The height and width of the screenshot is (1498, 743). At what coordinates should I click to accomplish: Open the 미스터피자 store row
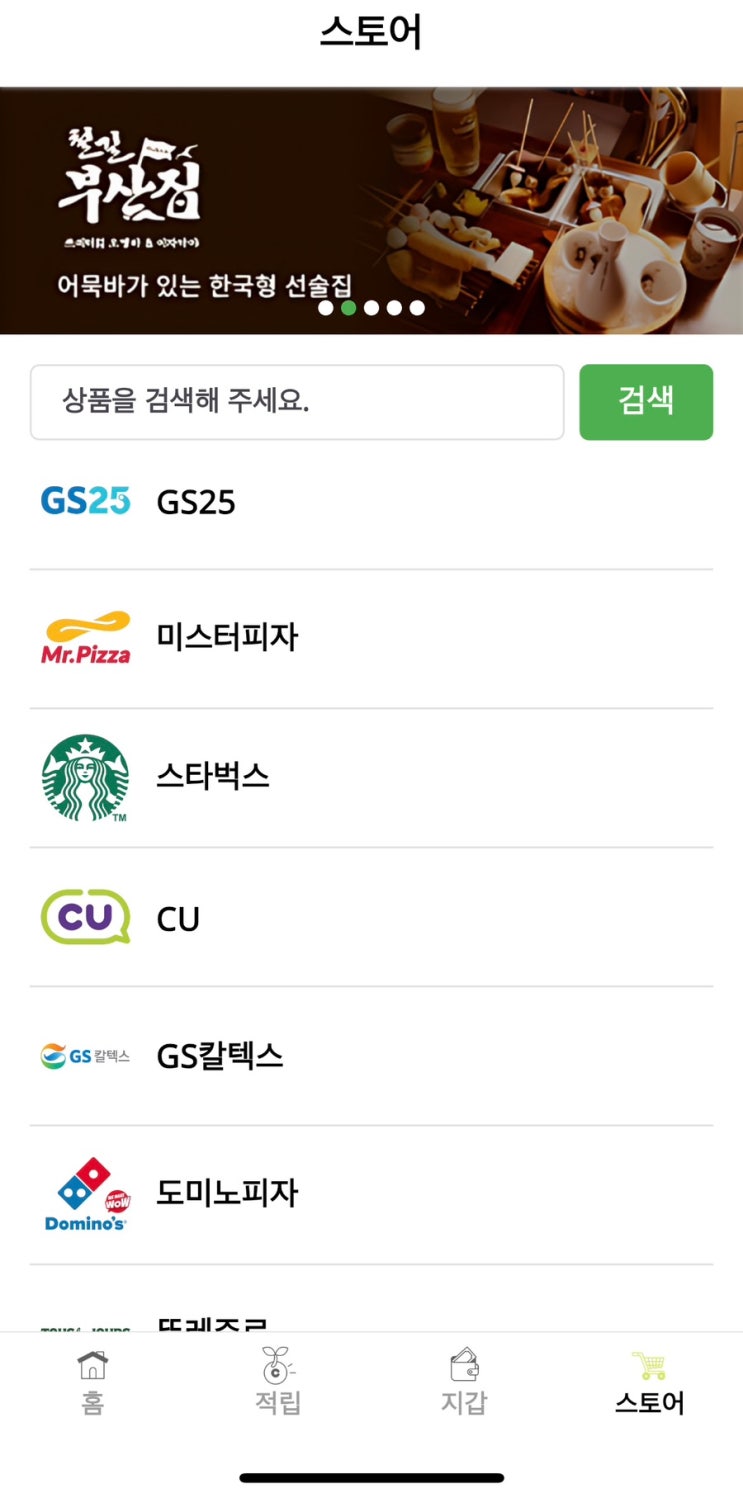click(371, 639)
